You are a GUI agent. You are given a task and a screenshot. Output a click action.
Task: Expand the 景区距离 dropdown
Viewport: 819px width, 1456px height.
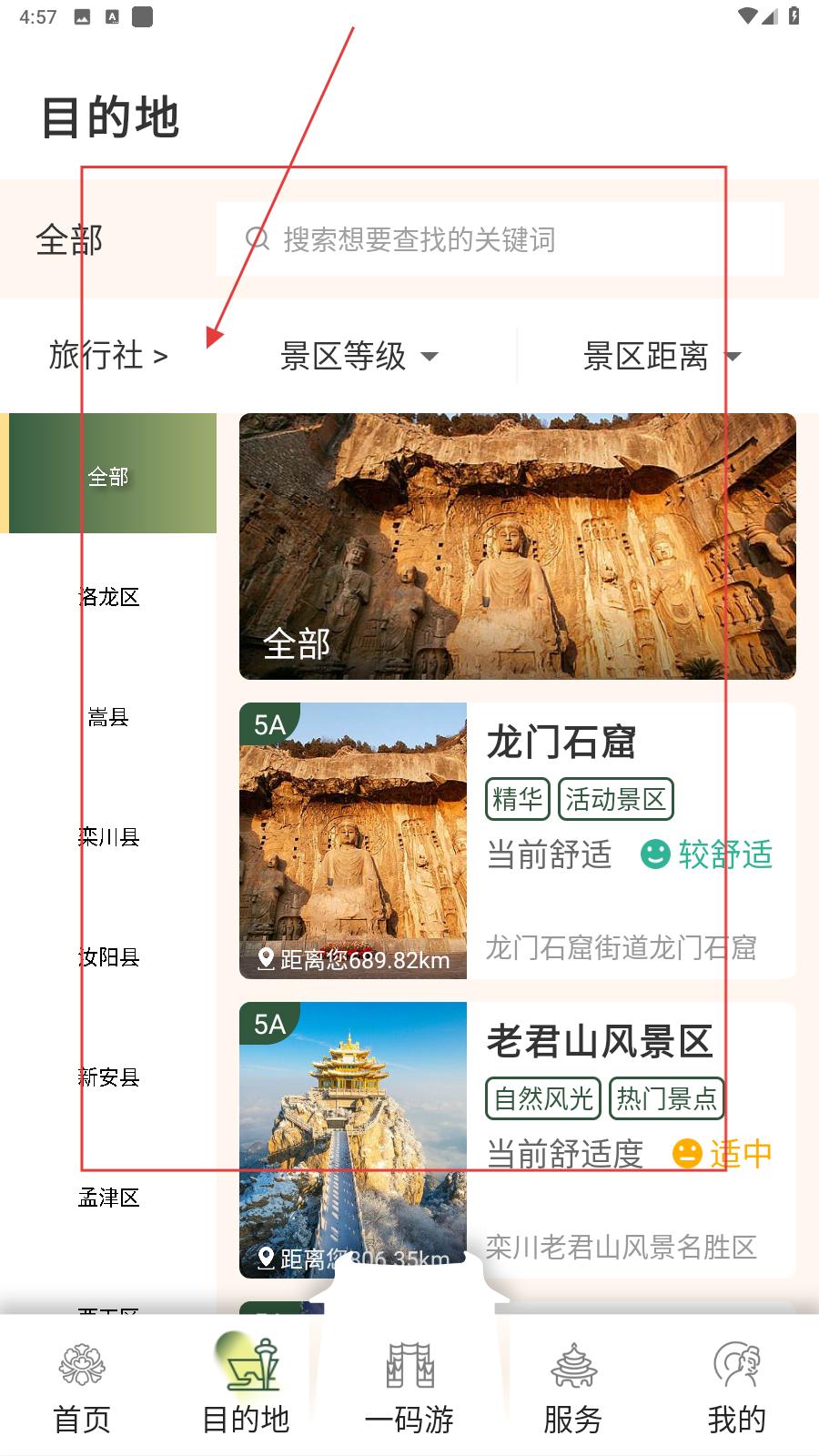(x=662, y=356)
